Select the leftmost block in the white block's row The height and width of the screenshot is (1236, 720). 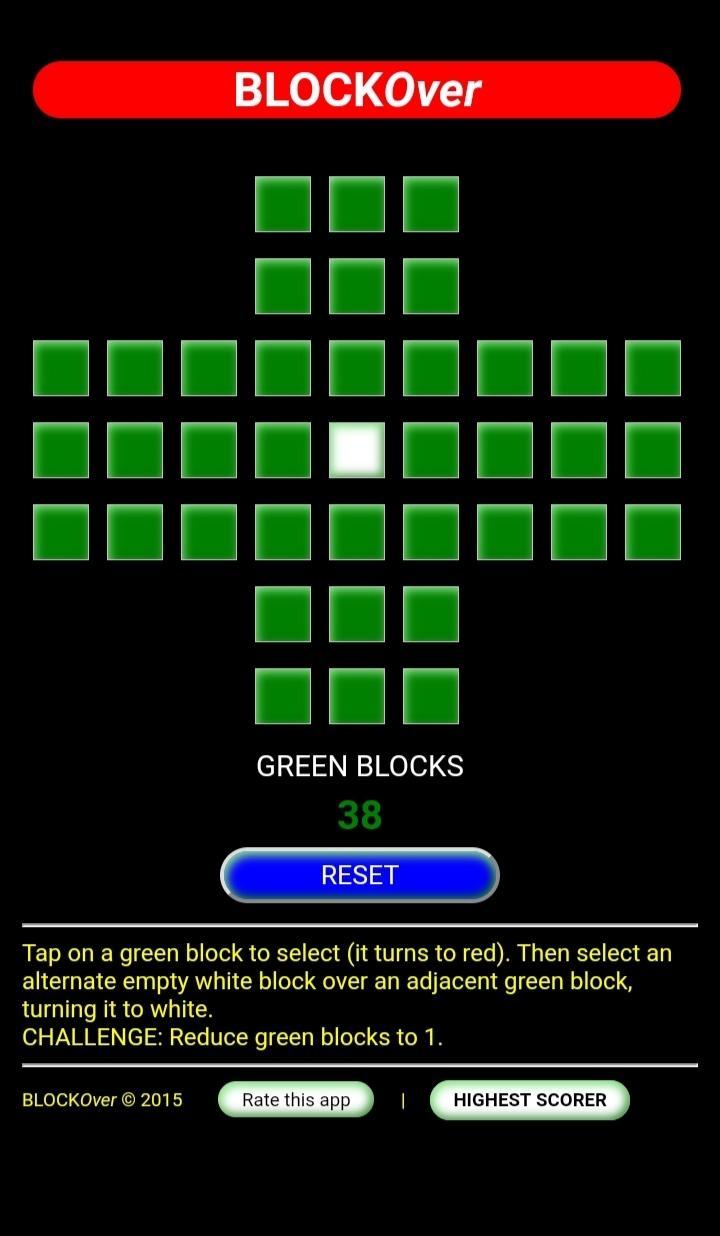pyautogui.click(x=61, y=450)
